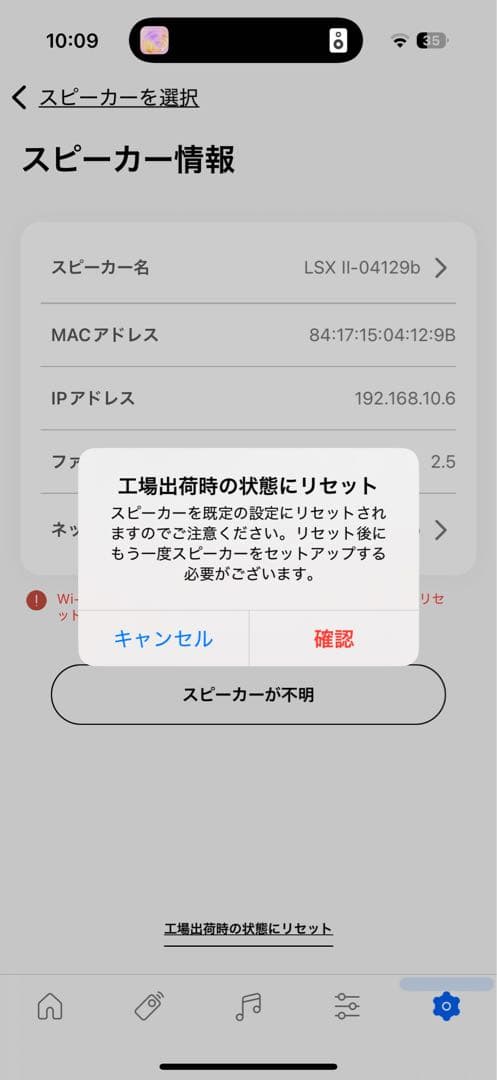Image resolution: width=497 pixels, height=1080 pixels.
Task: Open the スピーカー名 row for LSX II-04129b
Action: (x=248, y=267)
